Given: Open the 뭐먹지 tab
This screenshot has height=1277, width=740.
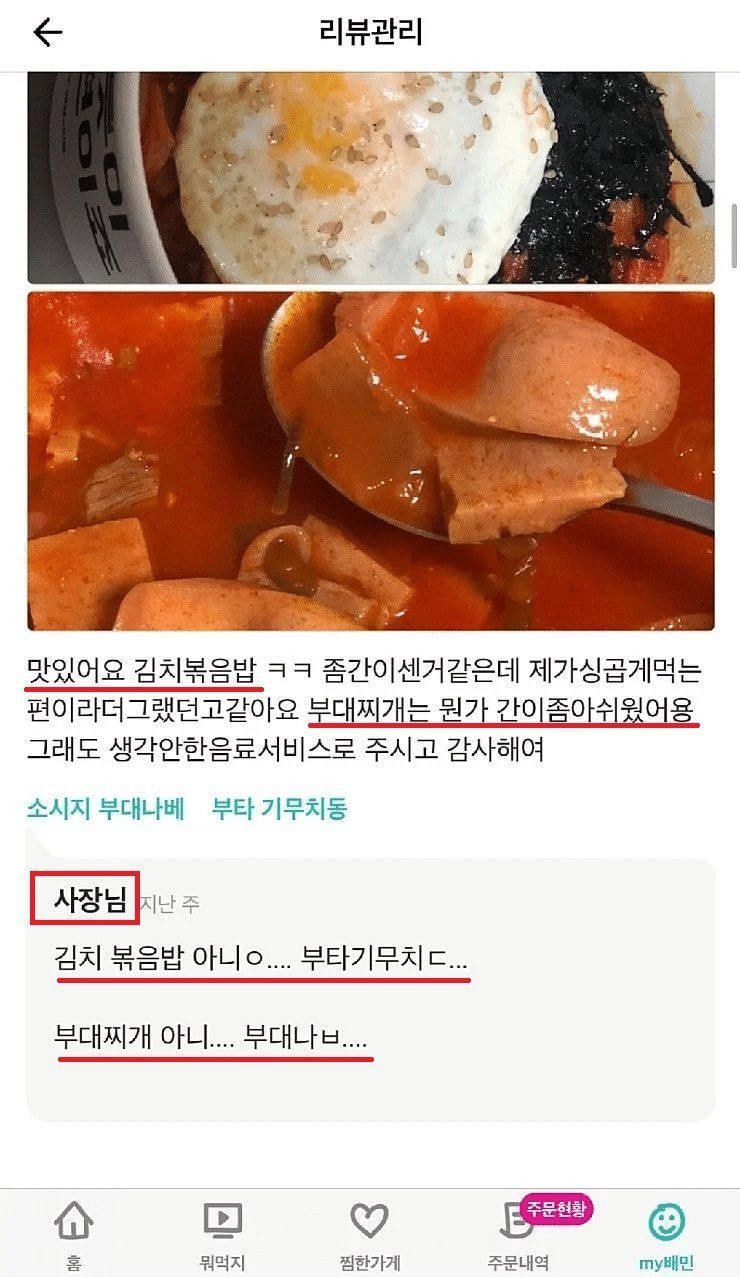Looking at the screenshot, I should [x=222, y=1233].
